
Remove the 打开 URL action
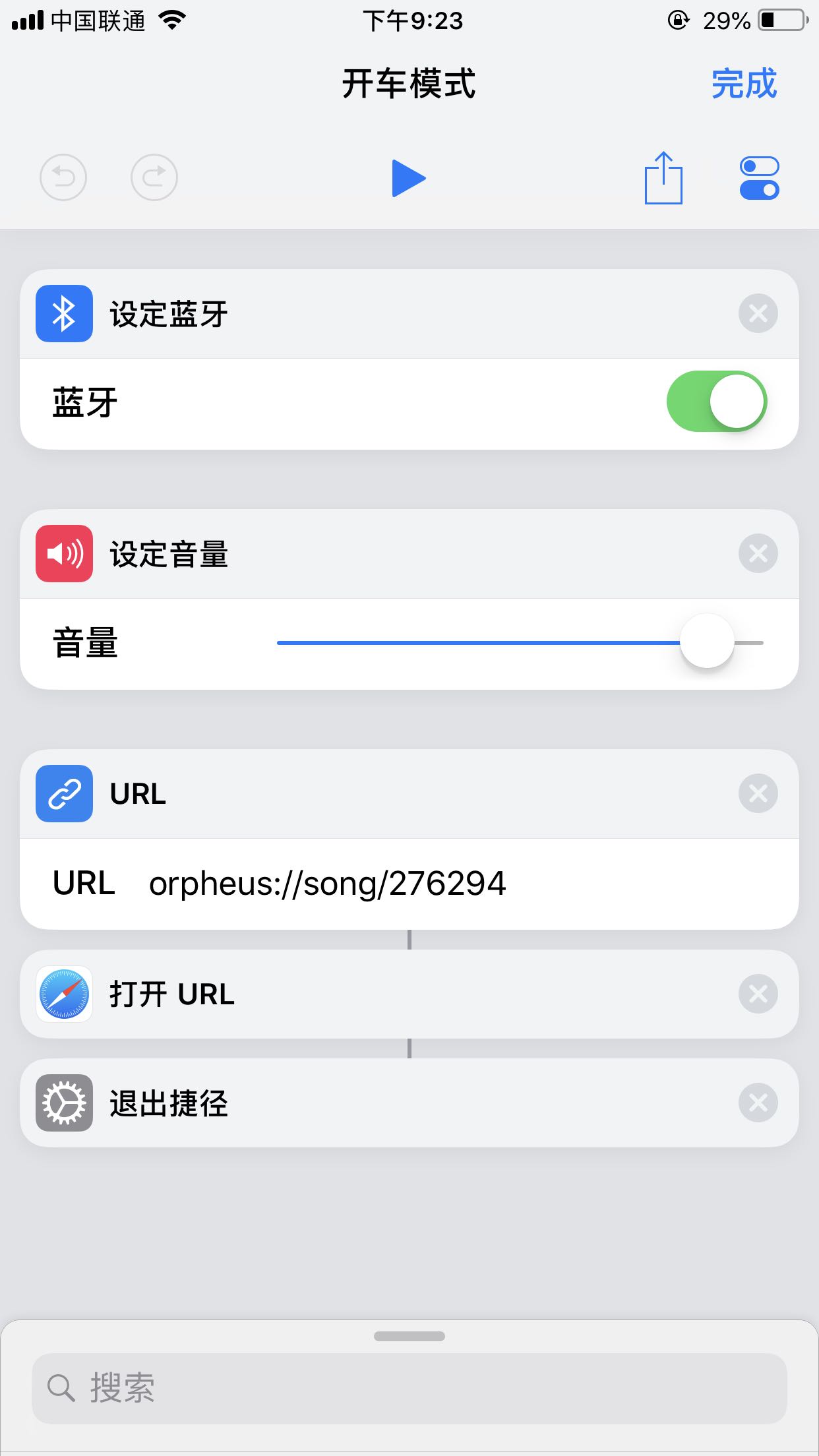pyautogui.click(x=758, y=994)
